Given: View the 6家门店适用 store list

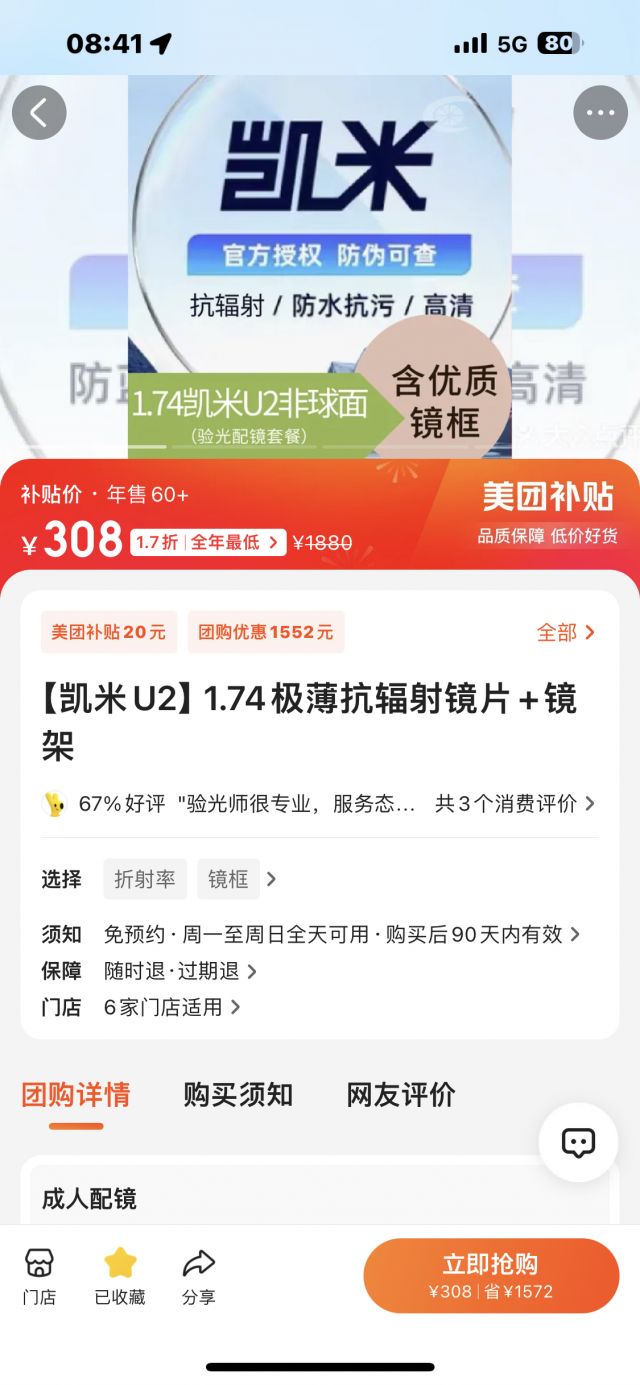Looking at the screenshot, I should click(172, 1007).
